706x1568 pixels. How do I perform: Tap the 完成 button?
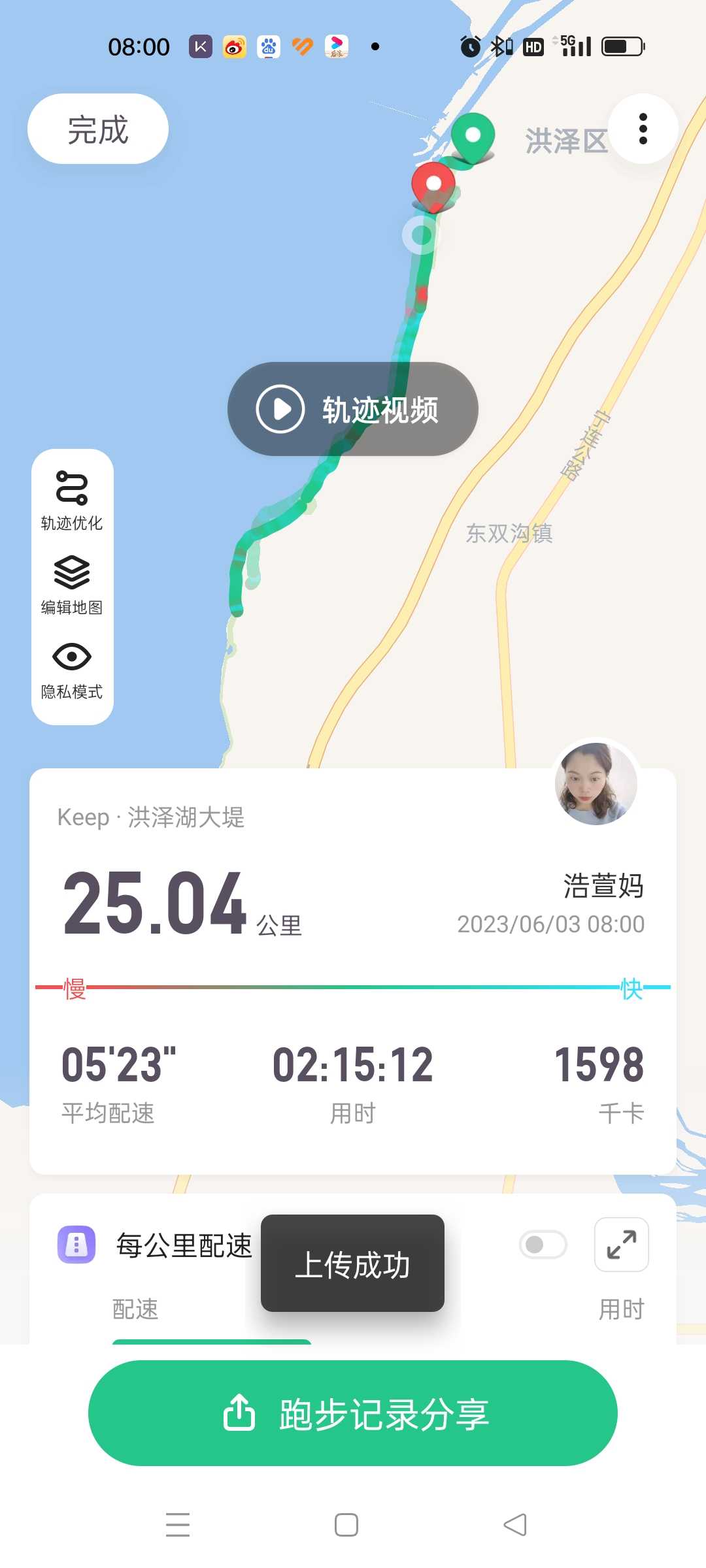coord(98,129)
